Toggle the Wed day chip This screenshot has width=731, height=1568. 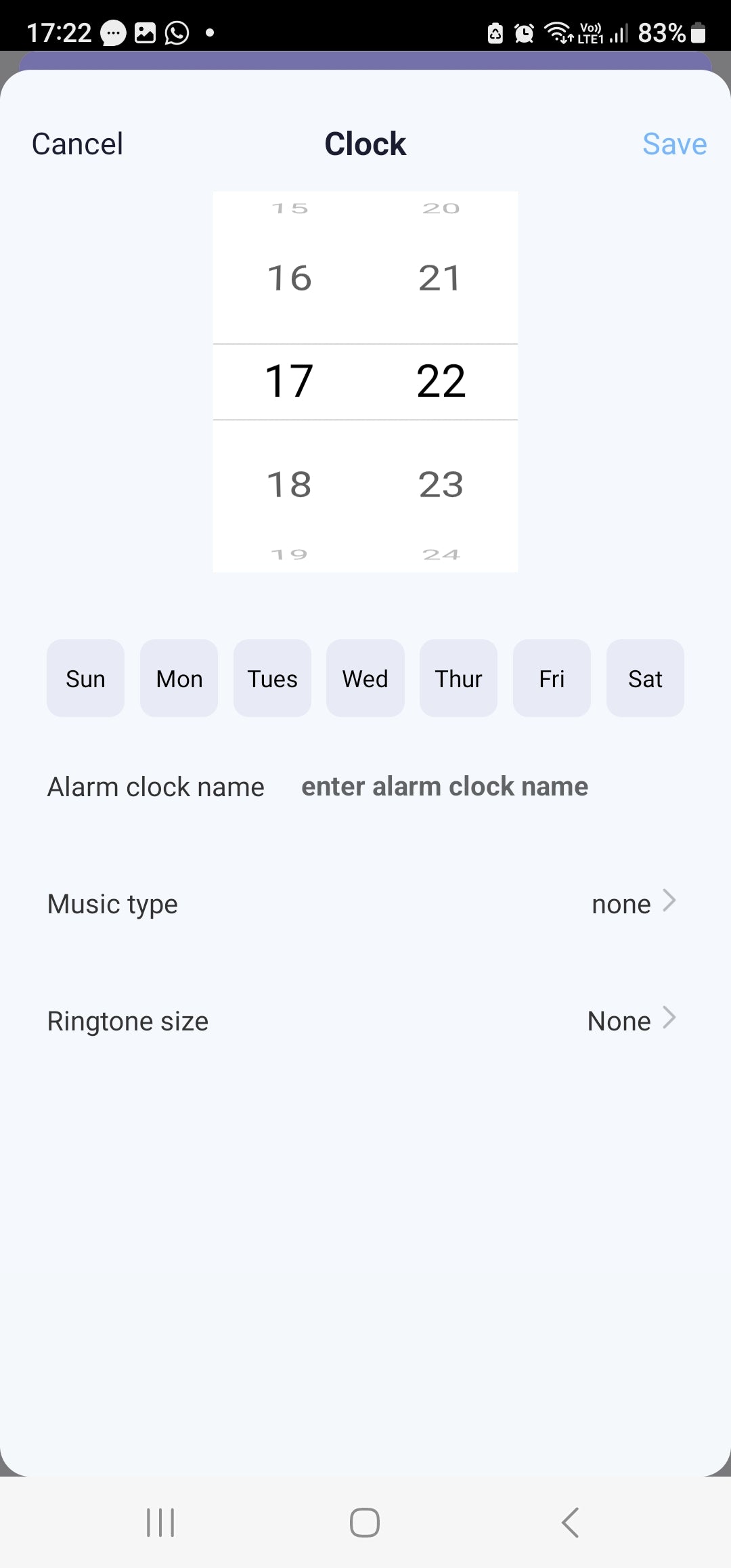tap(365, 678)
